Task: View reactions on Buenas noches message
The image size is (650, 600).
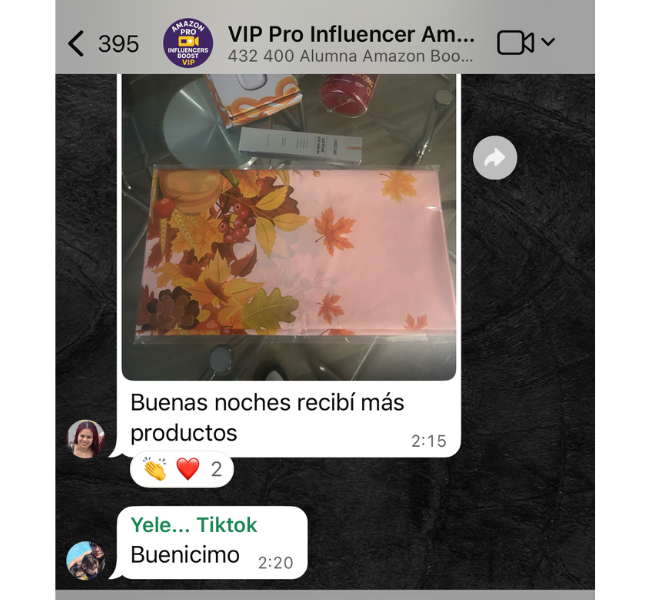Action: [182, 469]
